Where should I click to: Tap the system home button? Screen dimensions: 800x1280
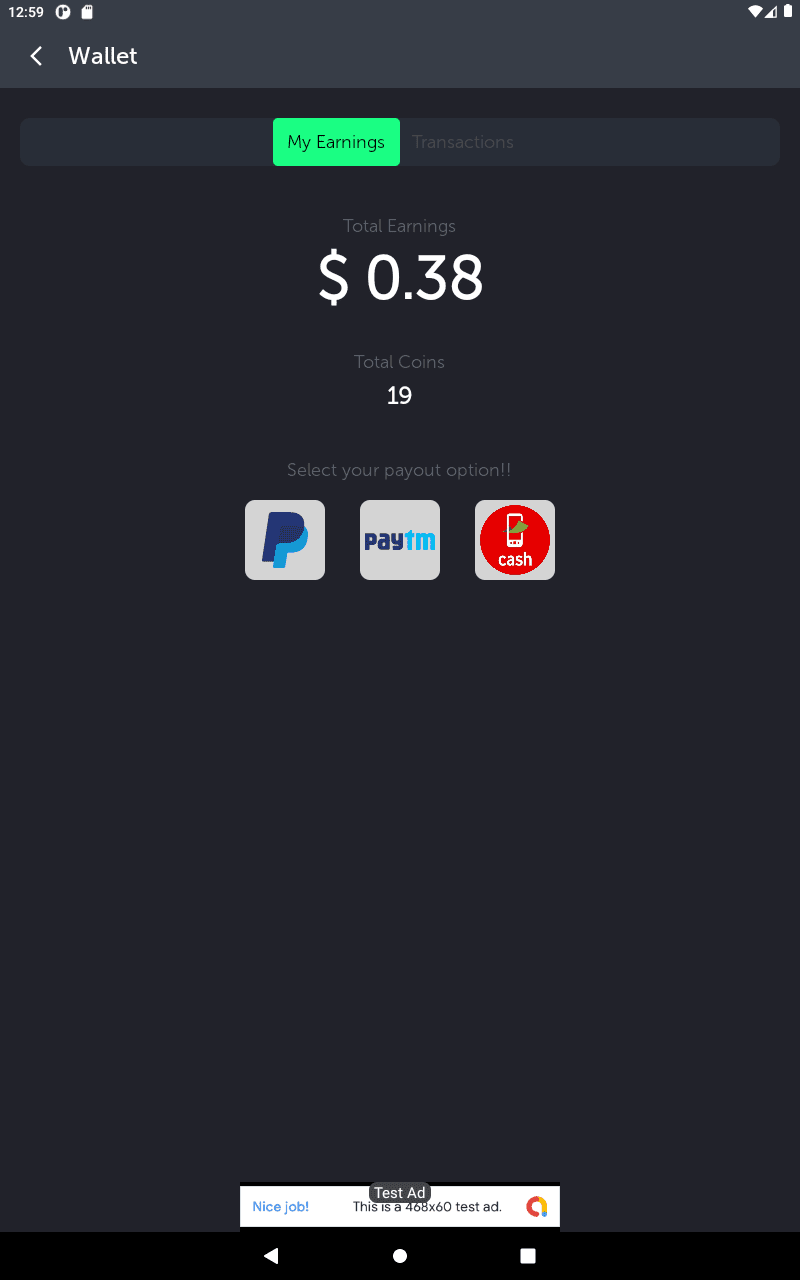point(400,1256)
